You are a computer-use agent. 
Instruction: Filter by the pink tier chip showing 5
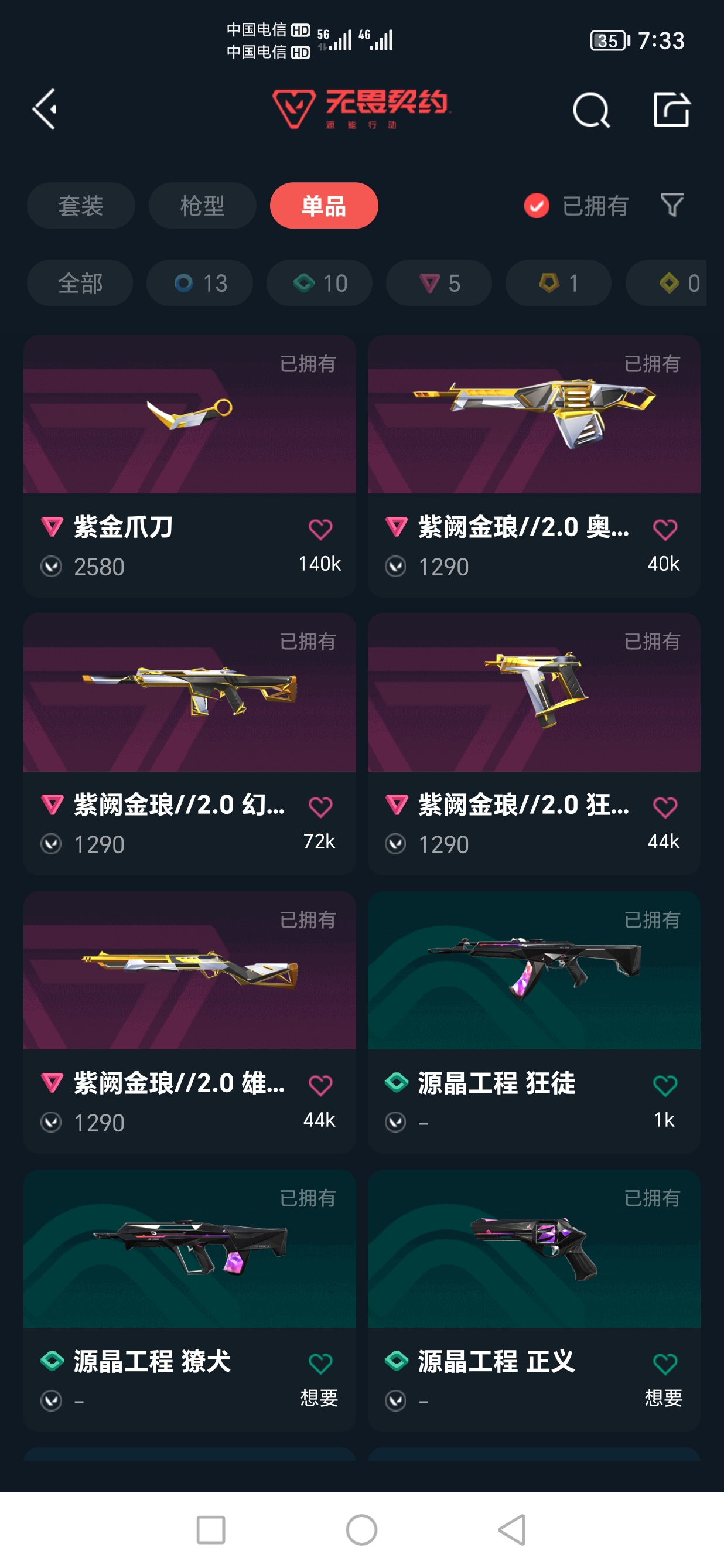pos(439,283)
